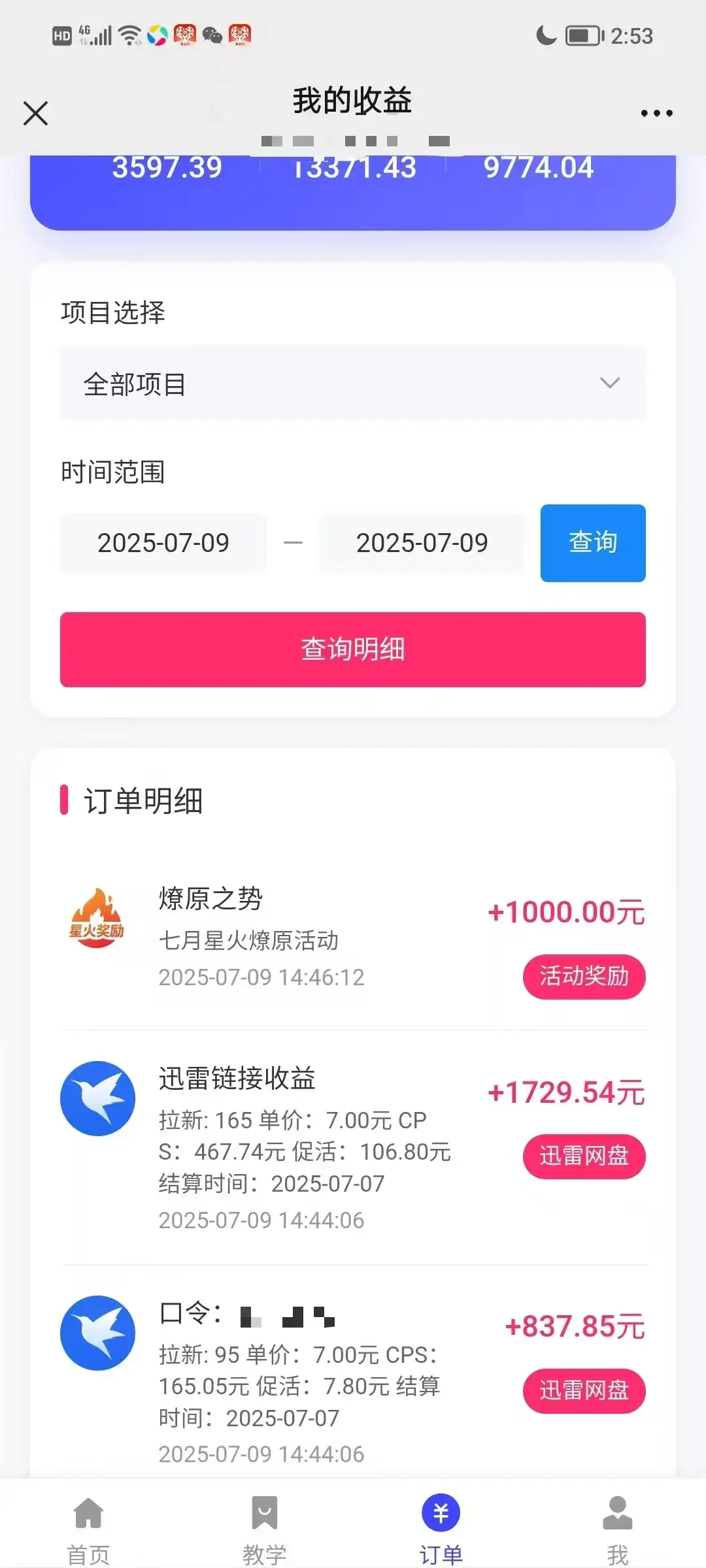The image size is (706, 1568).
Task: Tap the 迅雷网盘 tag on 迅雷链接收益
Action: (584, 1156)
